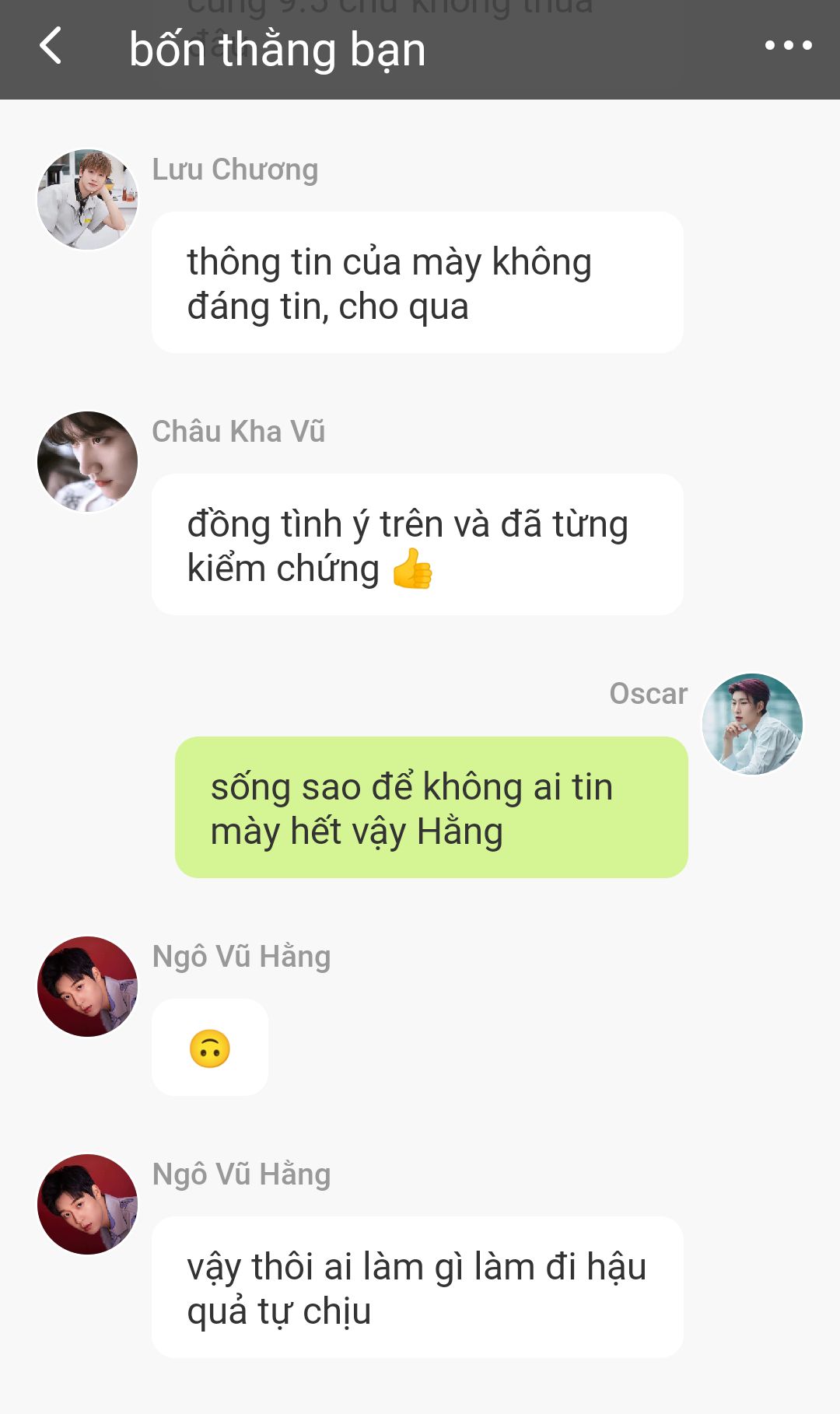
Task: Open Lưu Chương's profile picture
Action: pyautogui.click(x=87, y=200)
